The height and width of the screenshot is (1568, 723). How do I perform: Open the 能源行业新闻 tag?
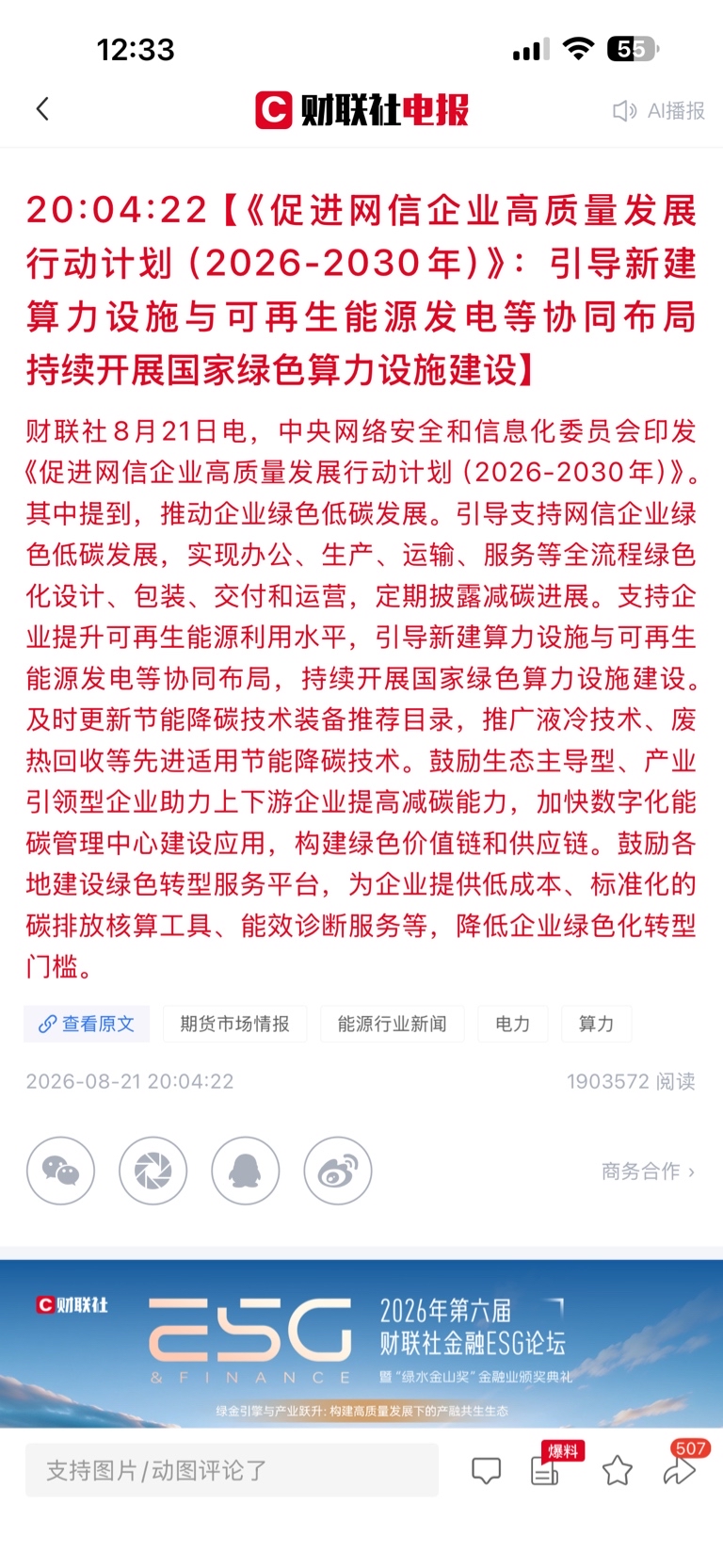point(392,1024)
